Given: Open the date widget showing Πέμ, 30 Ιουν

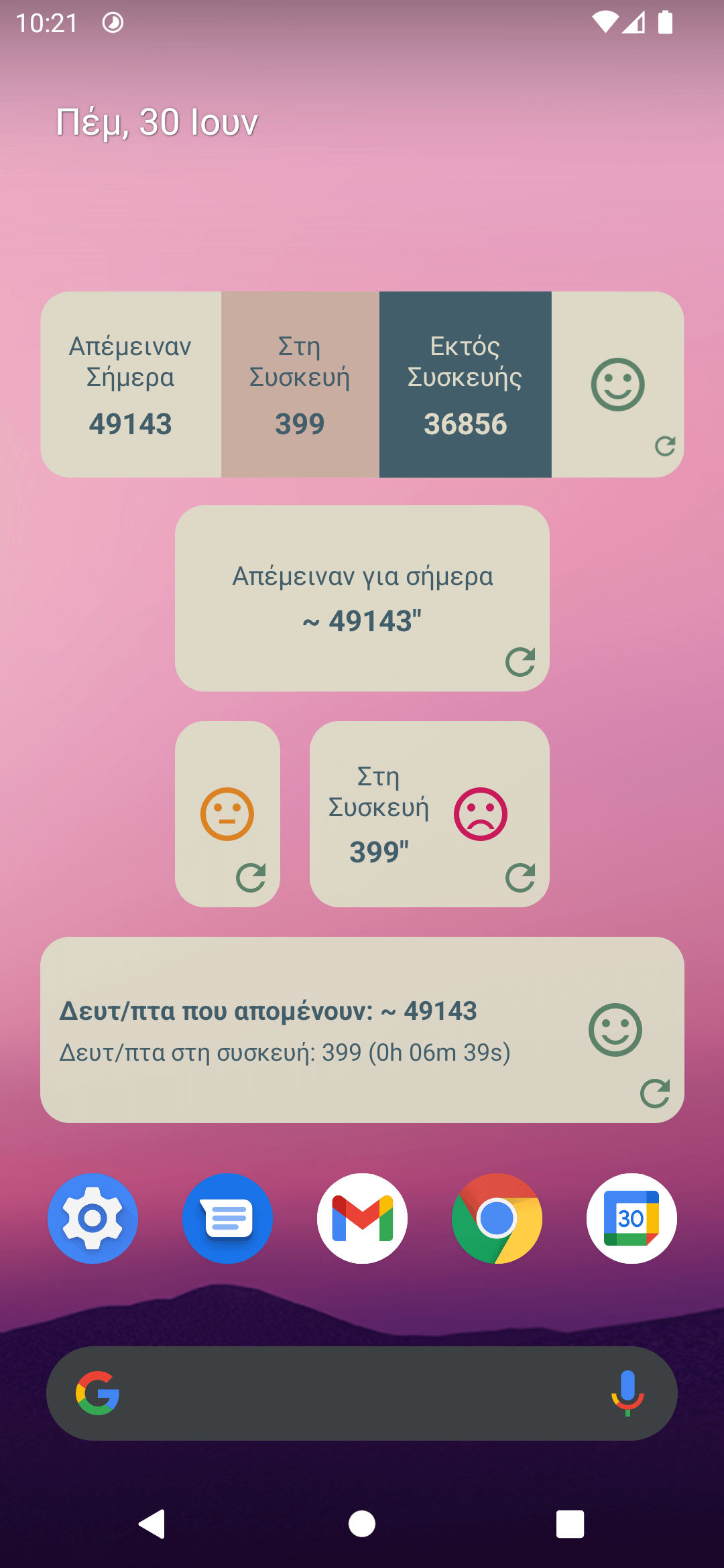Looking at the screenshot, I should click(157, 122).
